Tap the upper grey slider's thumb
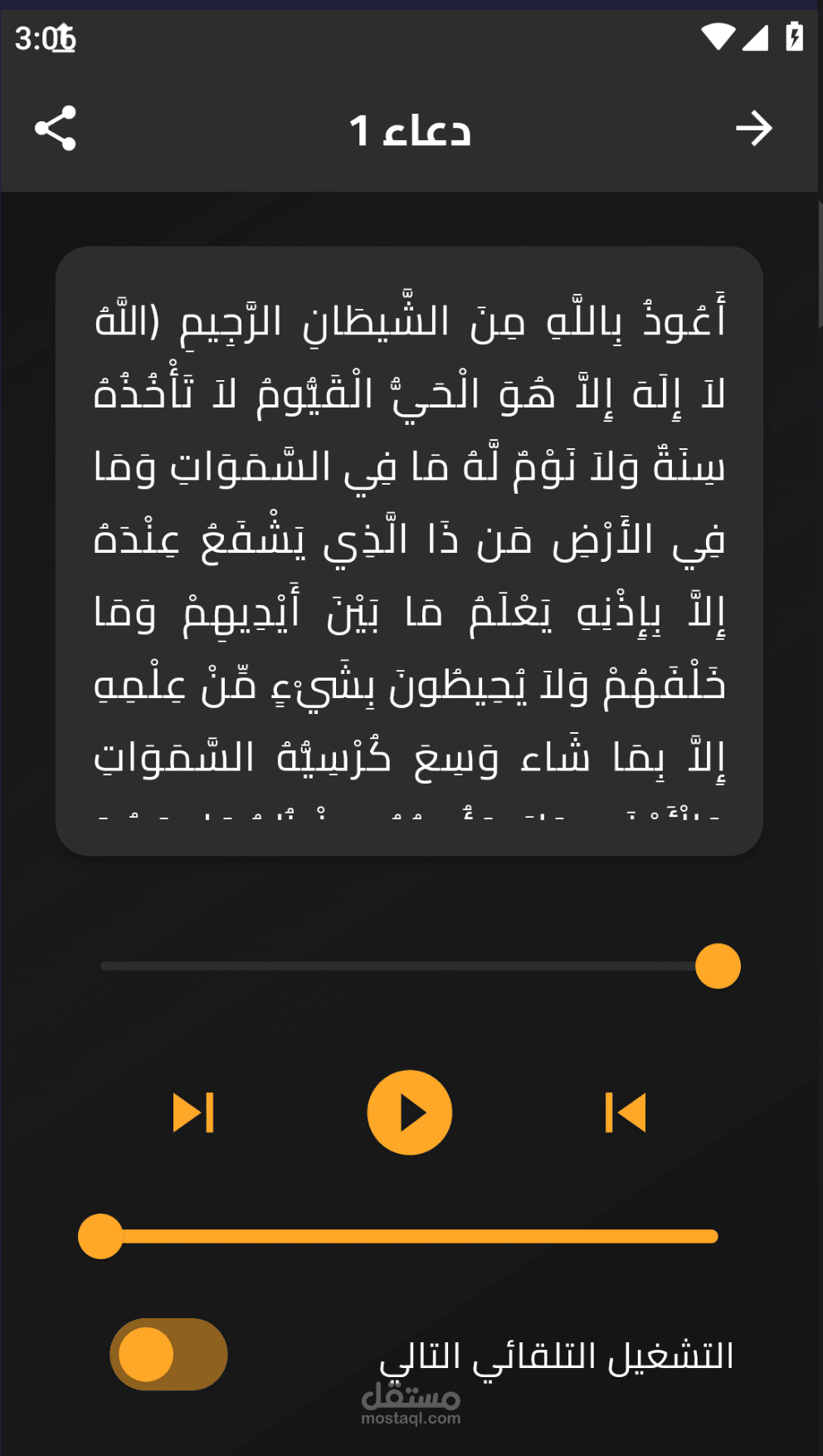Screen dimensions: 823x1456 (718, 966)
